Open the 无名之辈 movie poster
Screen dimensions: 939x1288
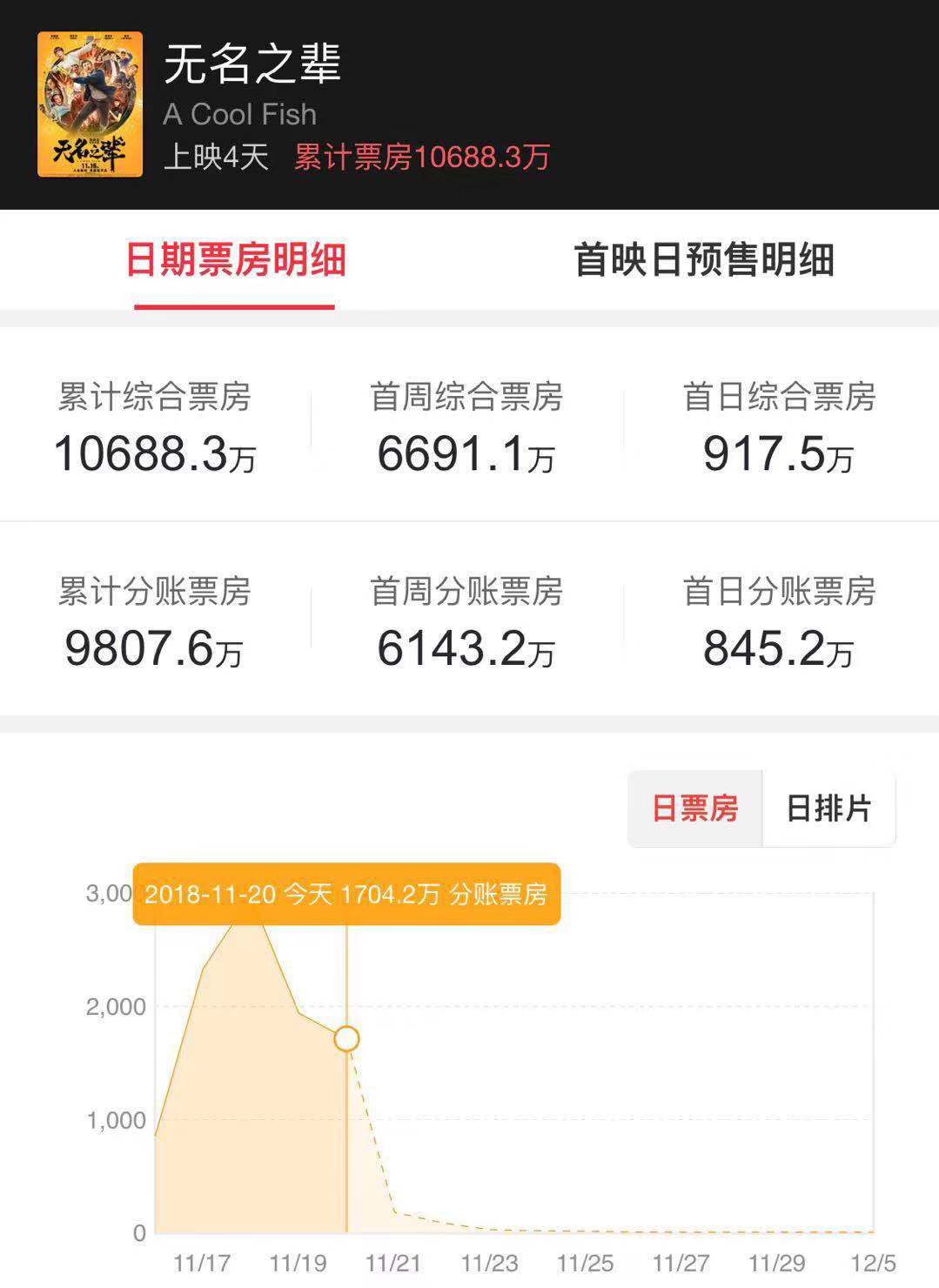(90, 104)
